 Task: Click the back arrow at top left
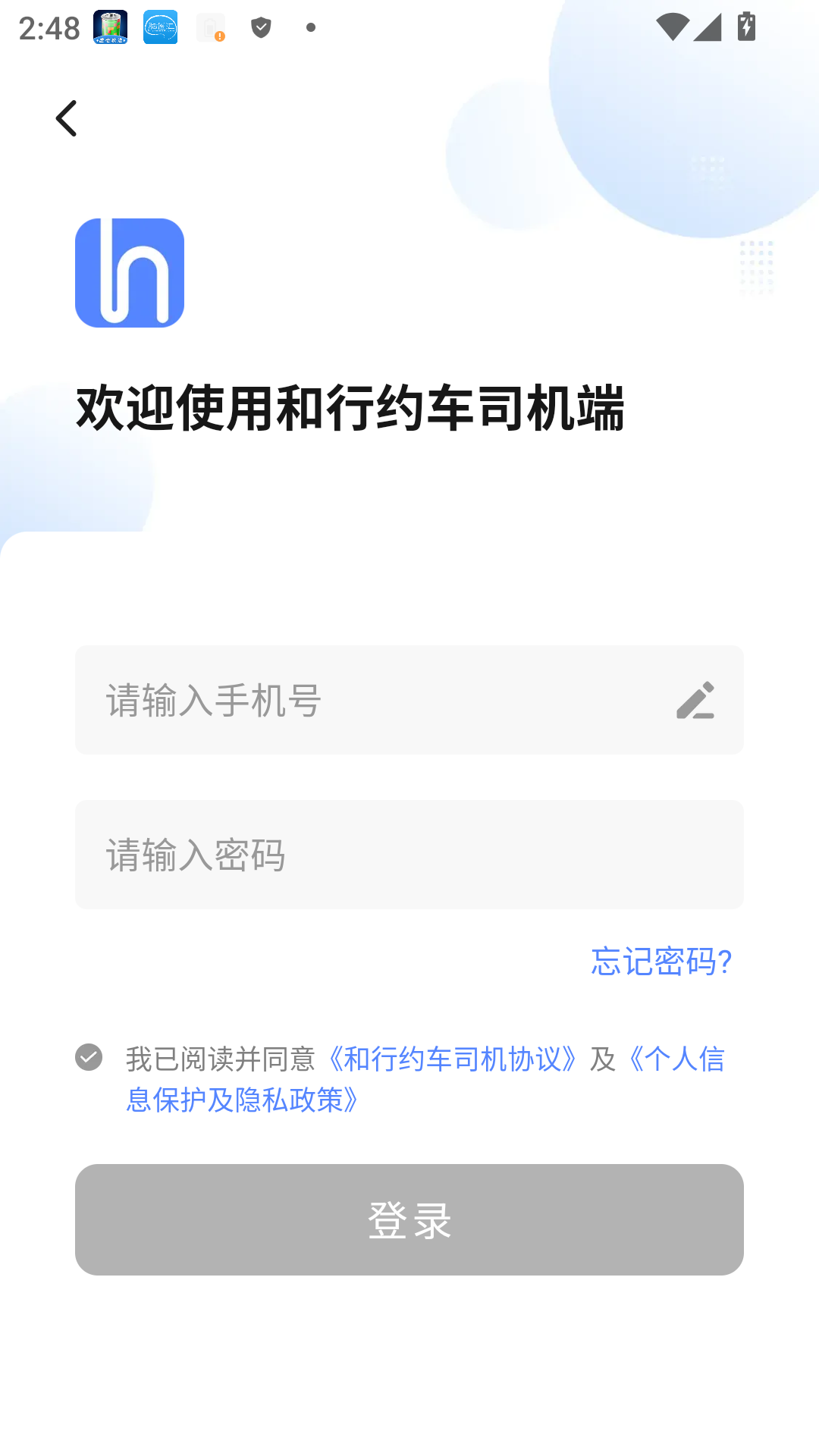point(66,118)
